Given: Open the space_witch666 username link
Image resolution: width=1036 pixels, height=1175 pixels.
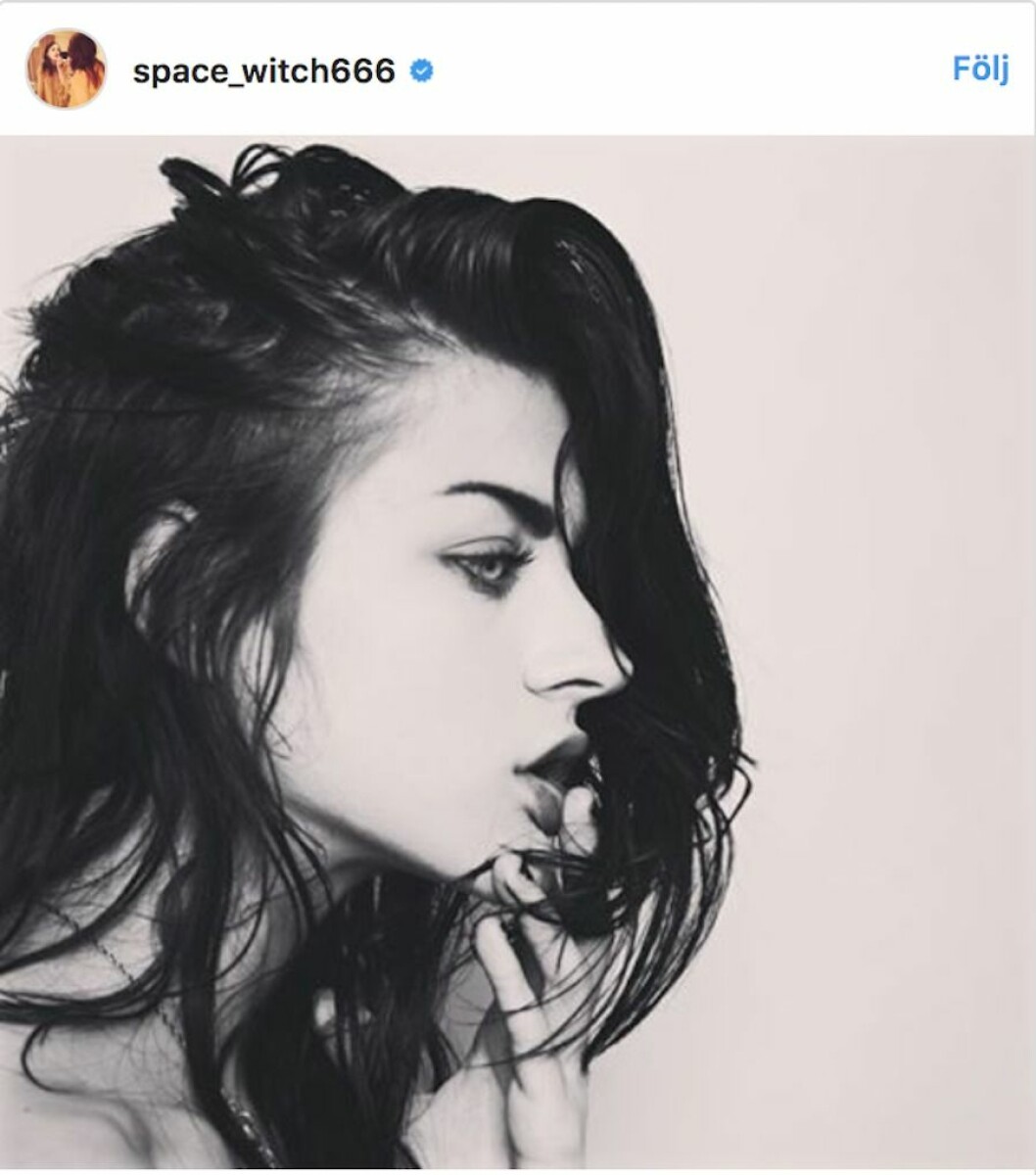Looking at the screenshot, I should pos(263,70).
